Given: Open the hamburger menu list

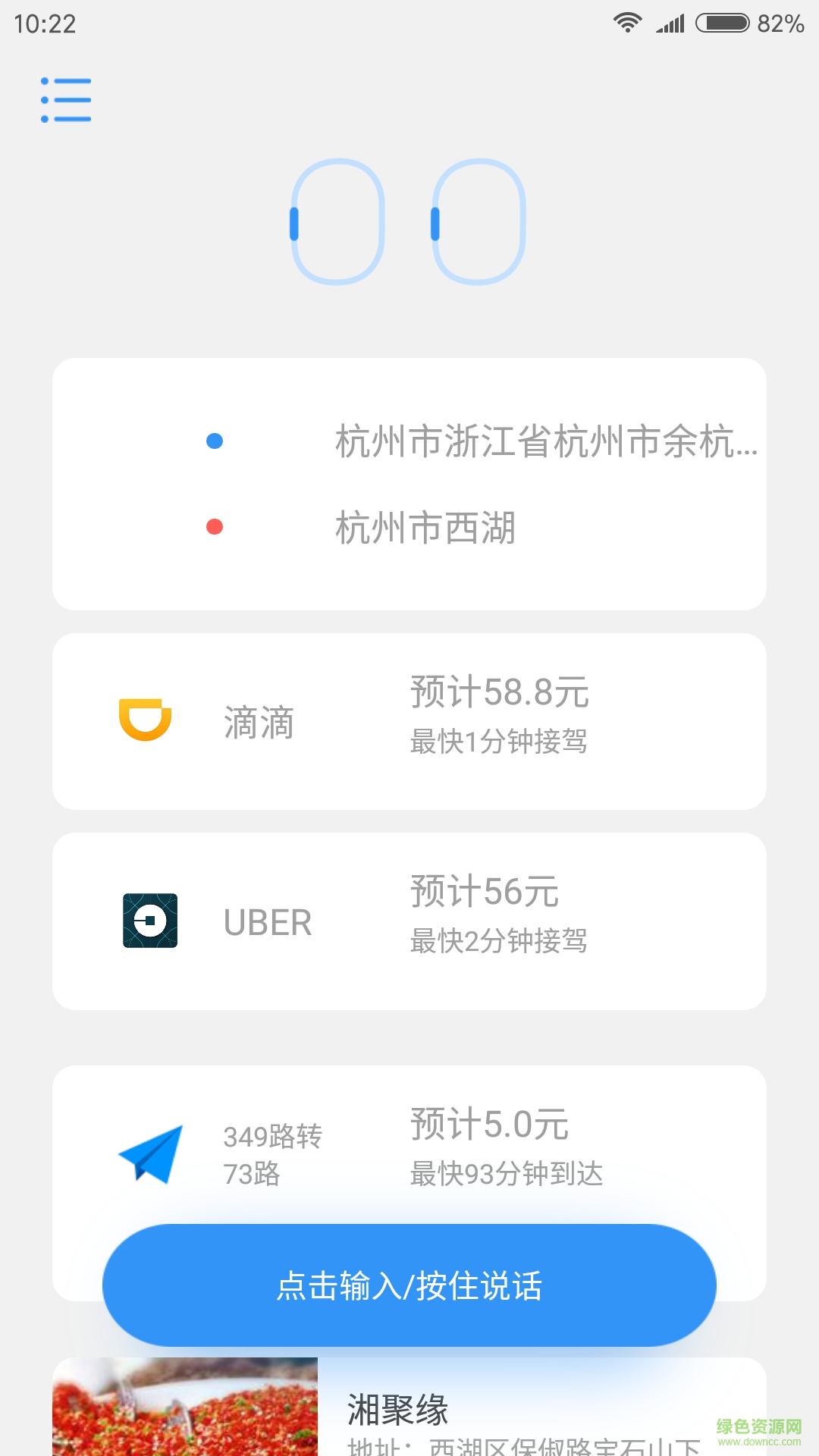Looking at the screenshot, I should (x=66, y=99).
